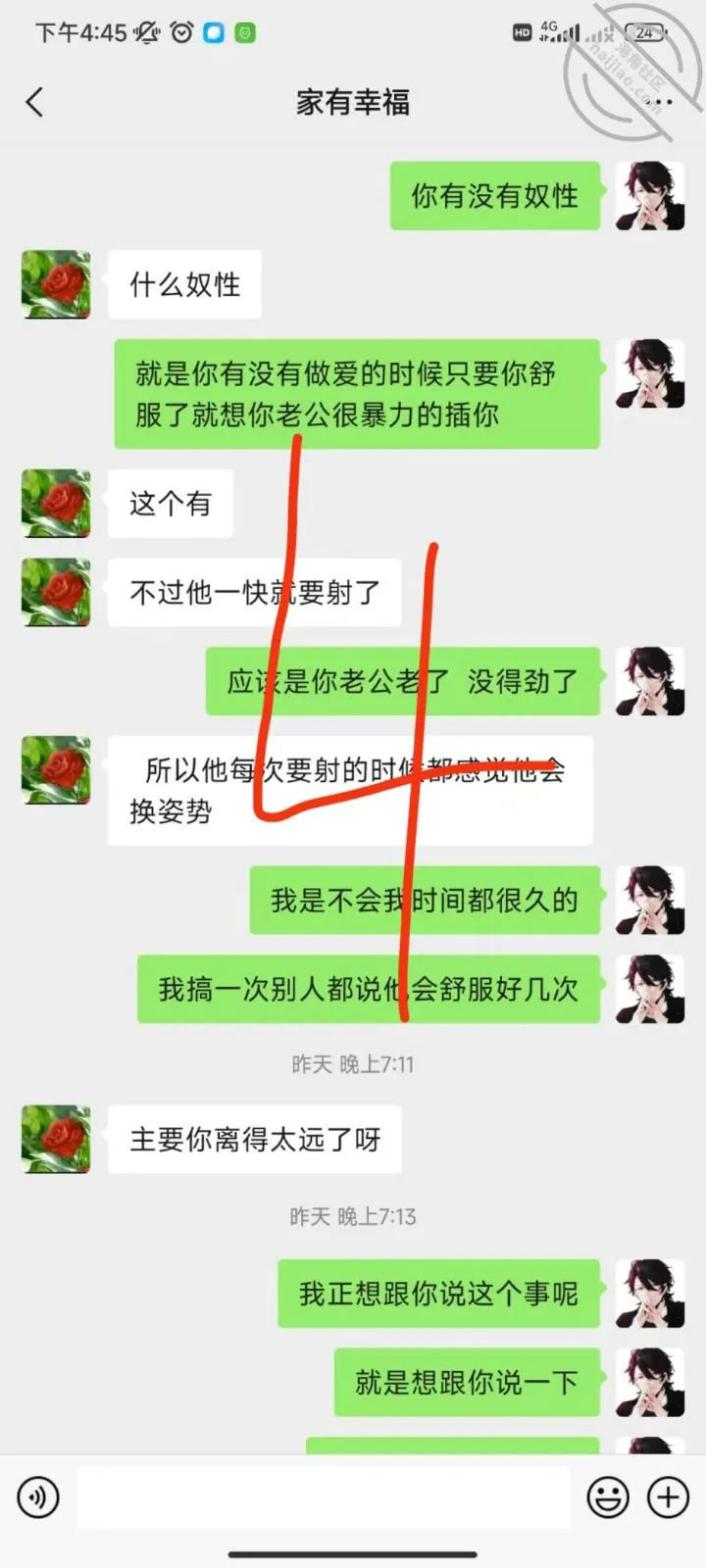706x1568 pixels.
Task: Open rose avatar beside 这个有
Action: coord(56,504)
